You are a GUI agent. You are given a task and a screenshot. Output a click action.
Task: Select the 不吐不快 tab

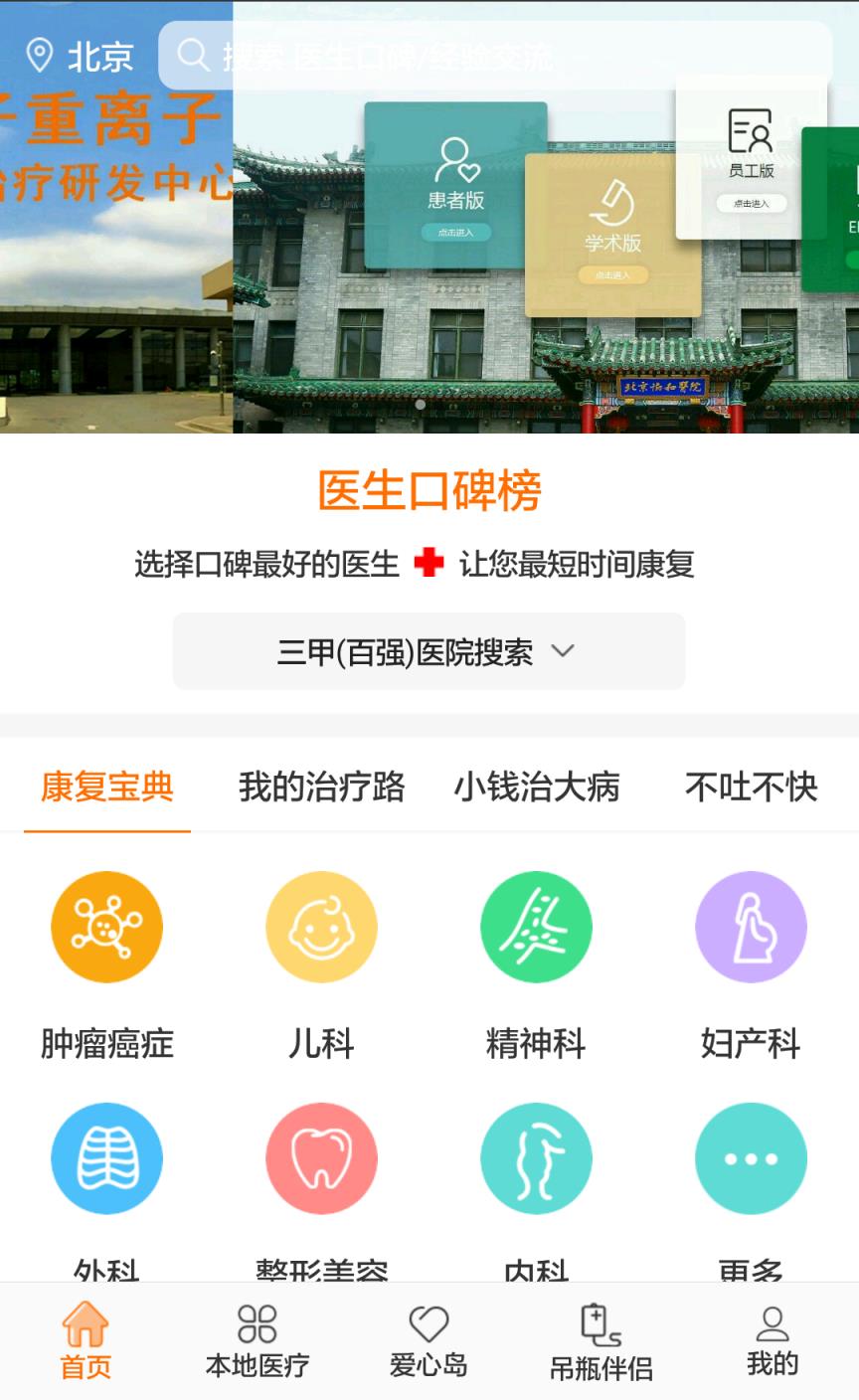751,787
